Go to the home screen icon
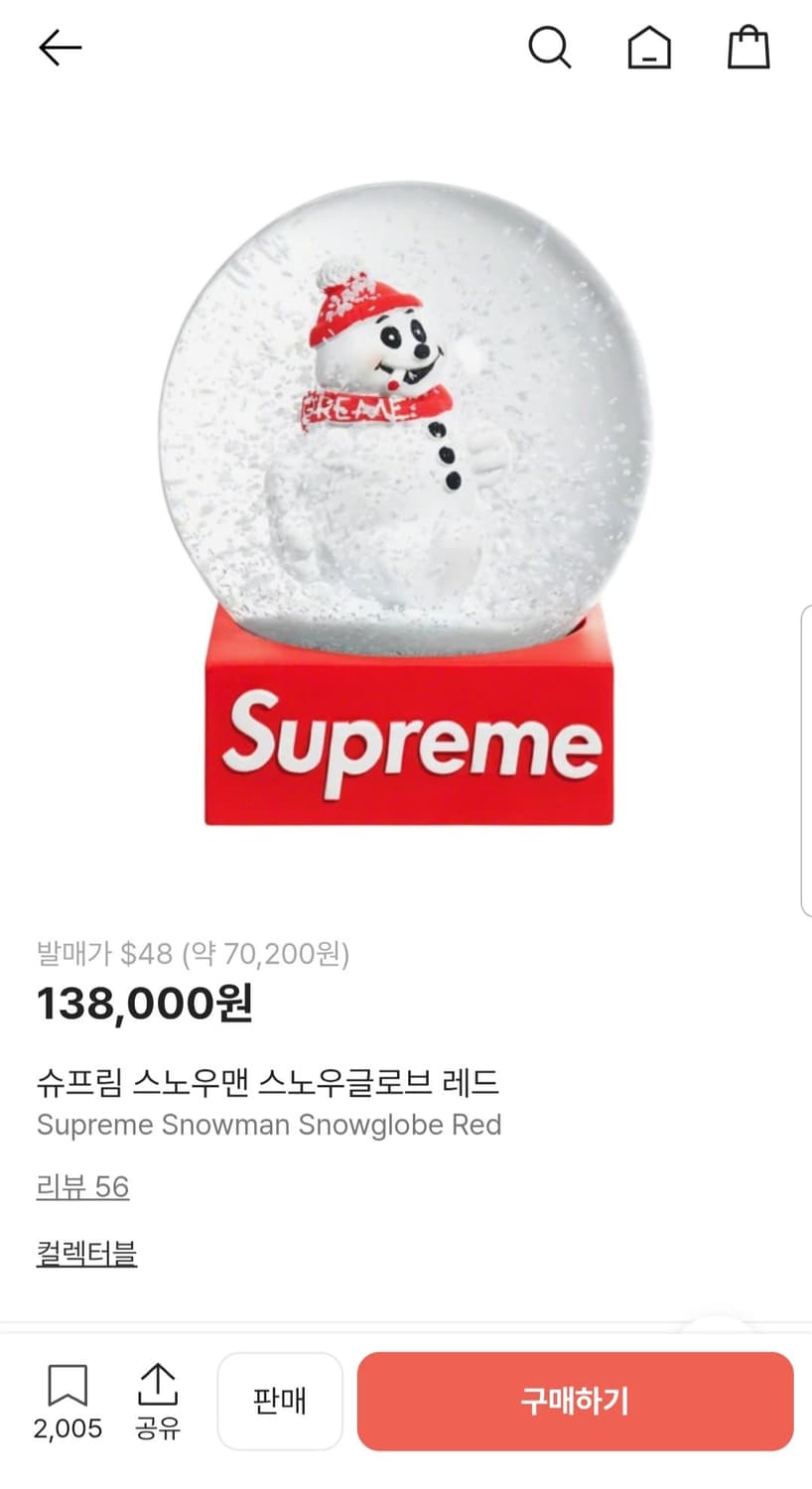Screen dimensions: 812x1489 click(649, 47)
